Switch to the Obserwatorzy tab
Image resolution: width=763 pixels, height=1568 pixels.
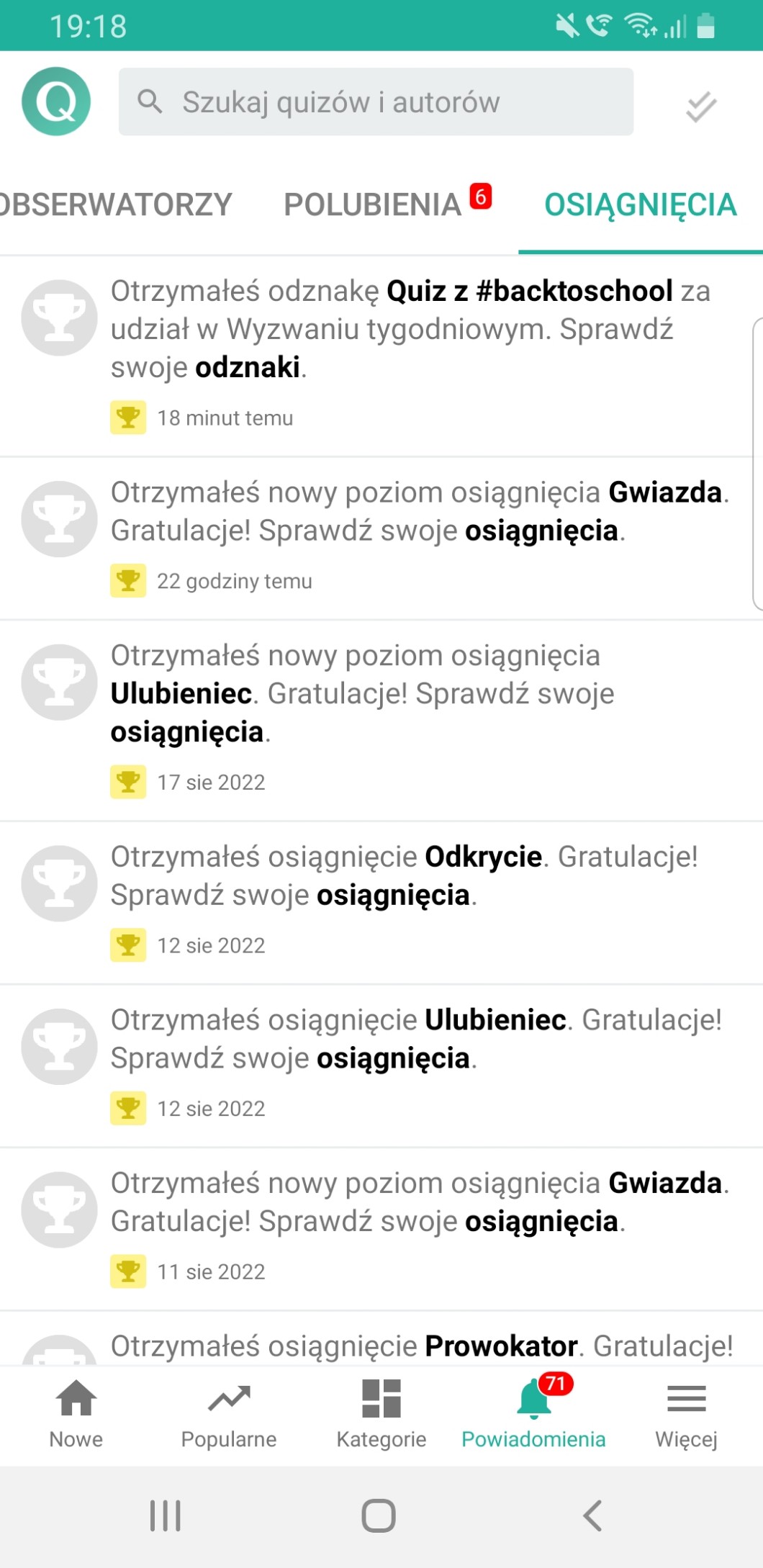pos(115,205)
